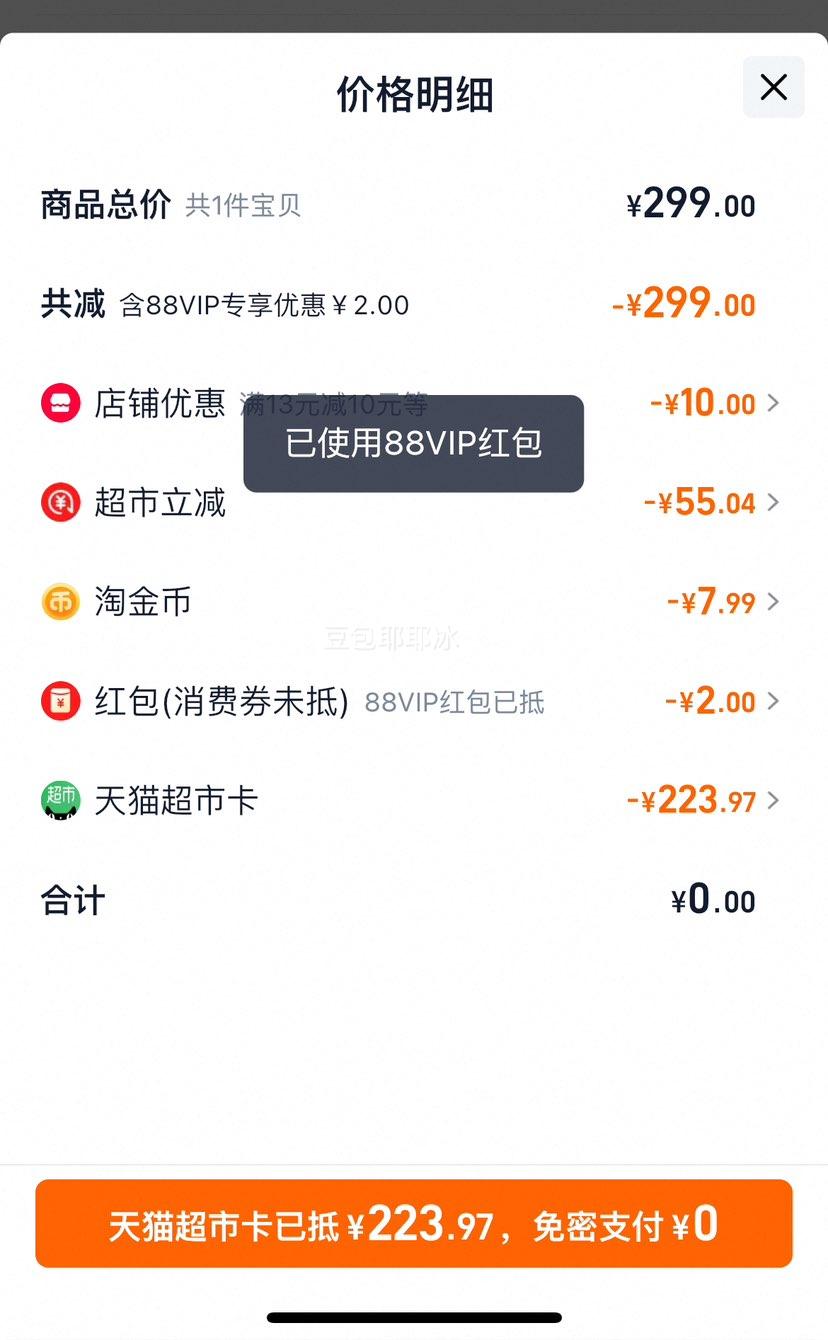828x1340 pixels.
Task: Tap the orange 免密支付 ¥0 pay button
Action: pyautogui.click(x=414, y=1224)
